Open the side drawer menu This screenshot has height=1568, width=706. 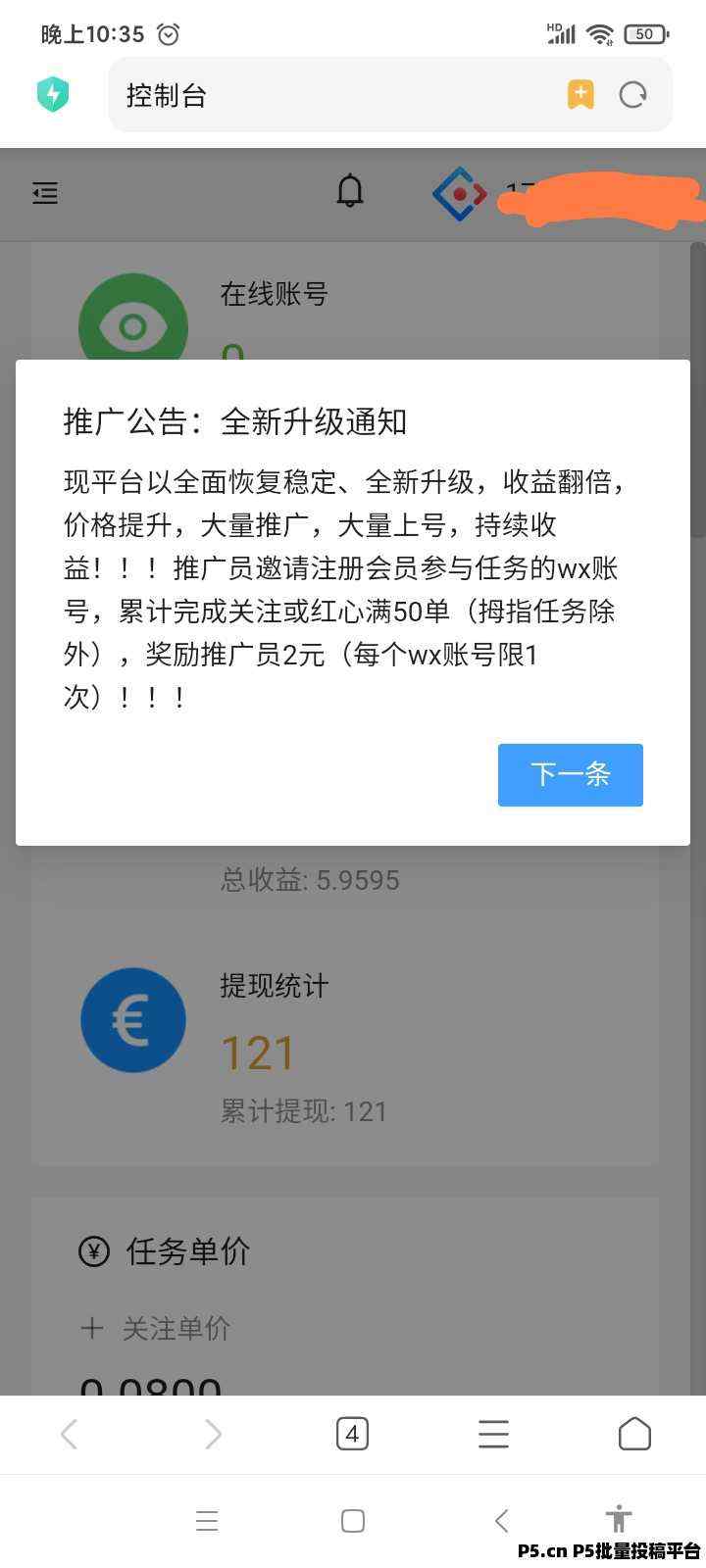45,193
